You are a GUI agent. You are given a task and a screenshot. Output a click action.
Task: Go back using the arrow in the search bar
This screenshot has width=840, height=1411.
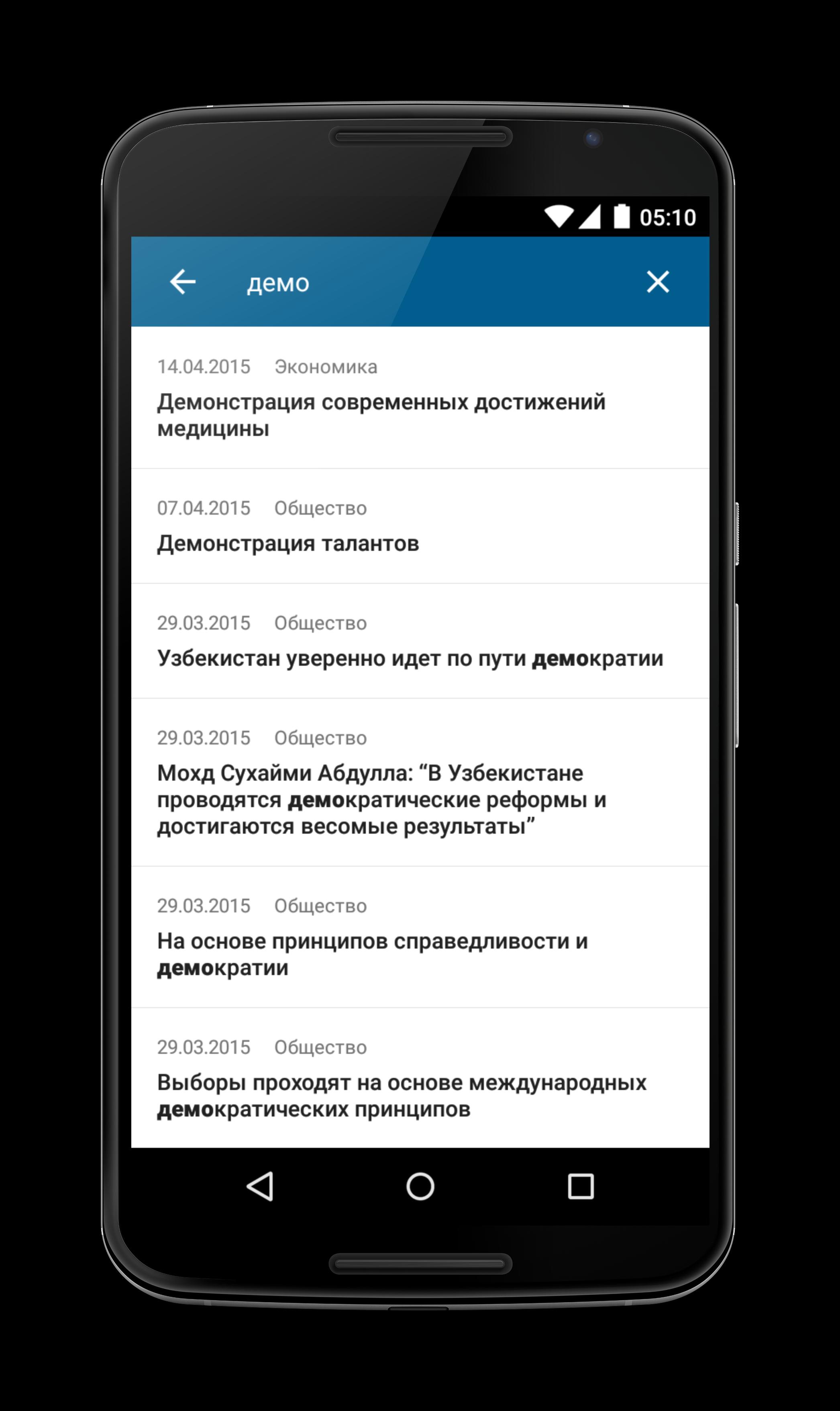pos(182,282)
